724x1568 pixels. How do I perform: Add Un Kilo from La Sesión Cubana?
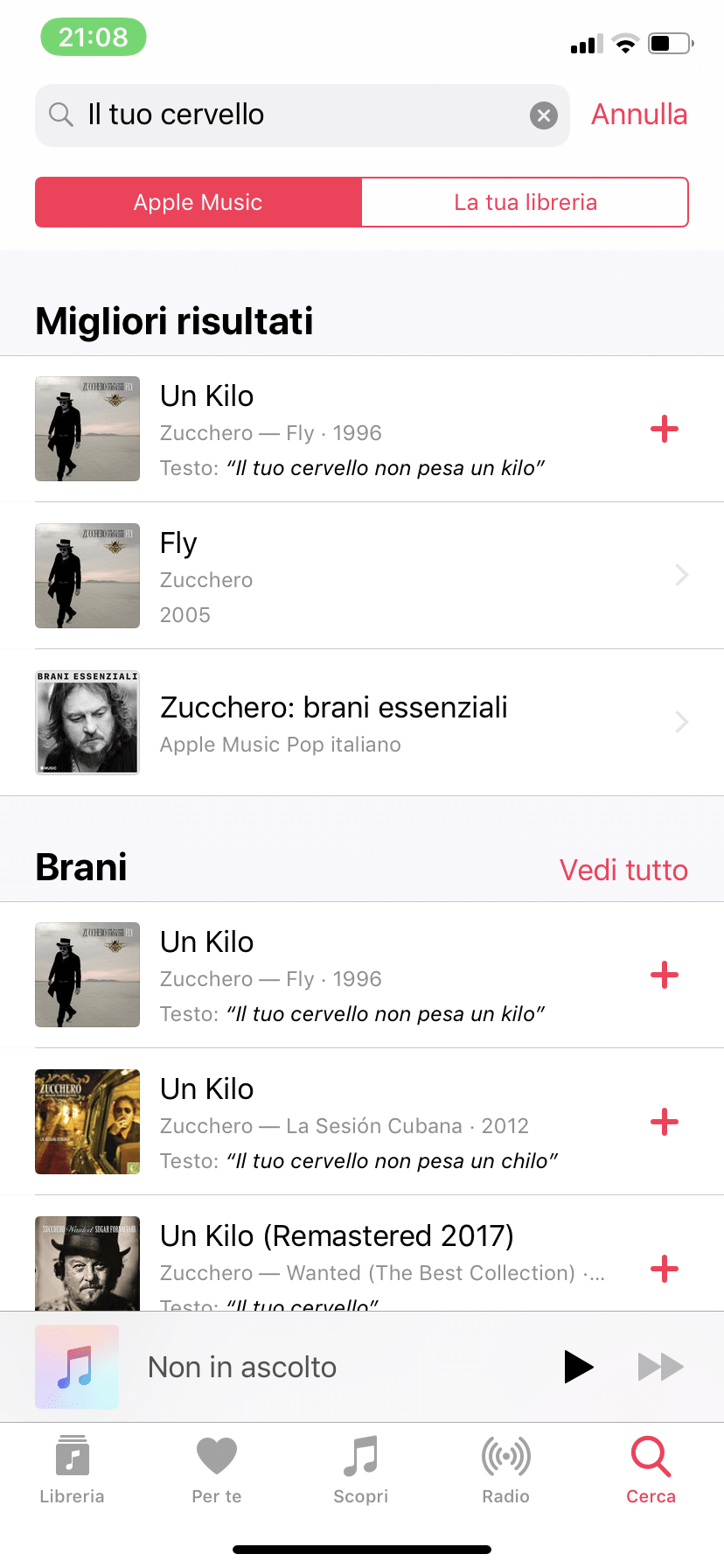point(665,1122)
